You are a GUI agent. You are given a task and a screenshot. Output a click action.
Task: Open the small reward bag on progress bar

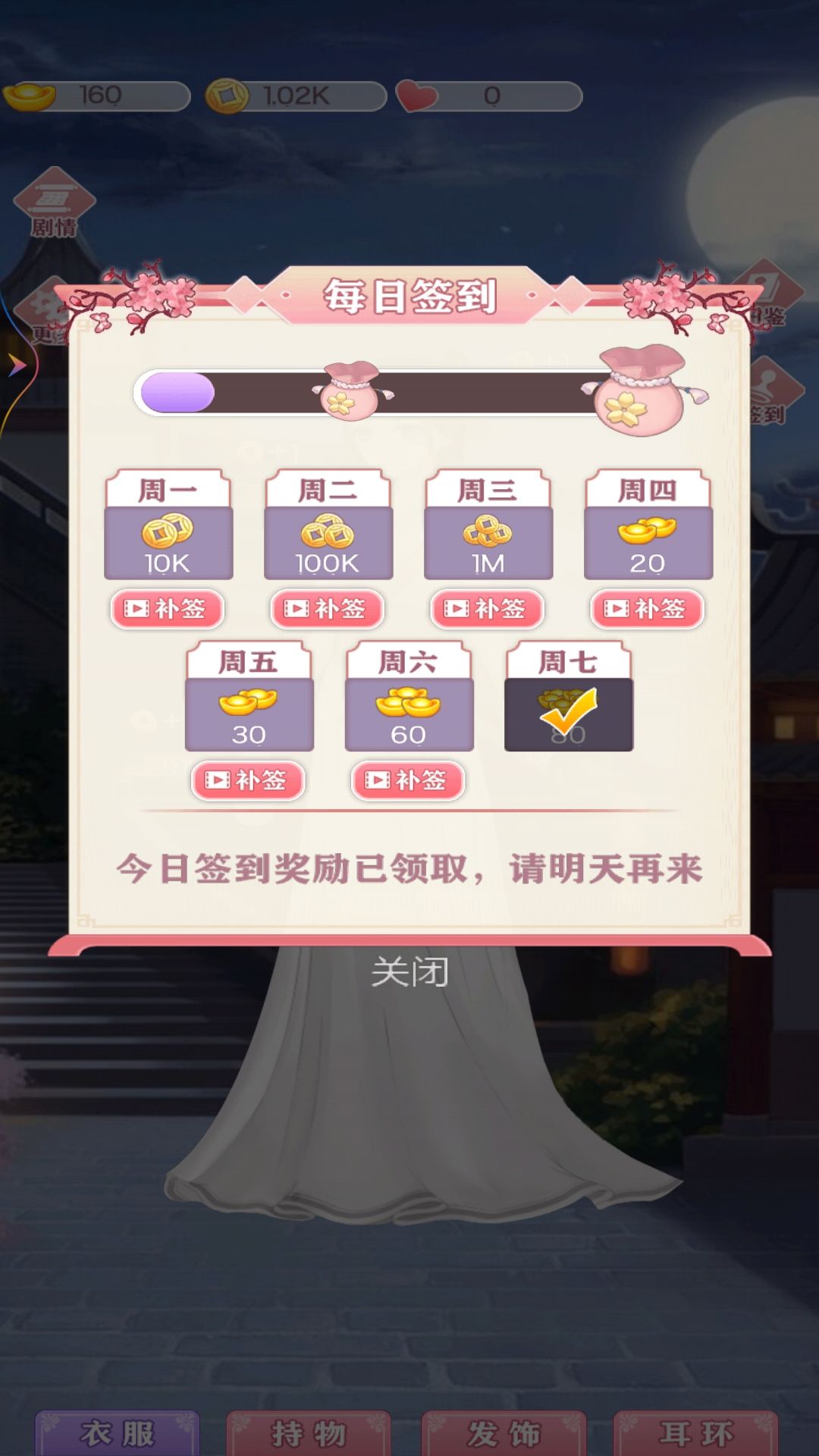click(x=350, y=391)
